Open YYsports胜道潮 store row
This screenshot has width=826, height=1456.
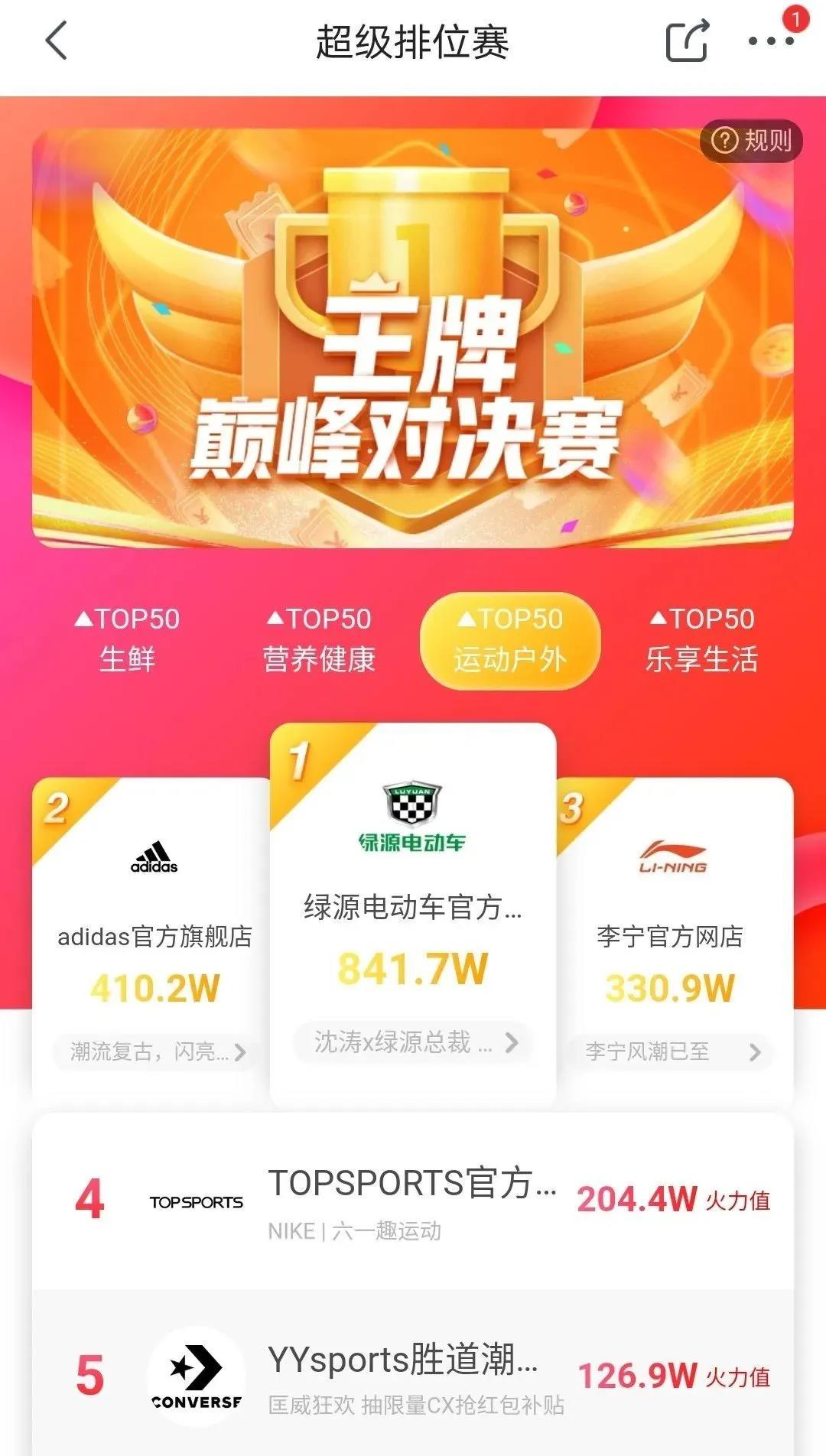click(x=413, y=1376)
